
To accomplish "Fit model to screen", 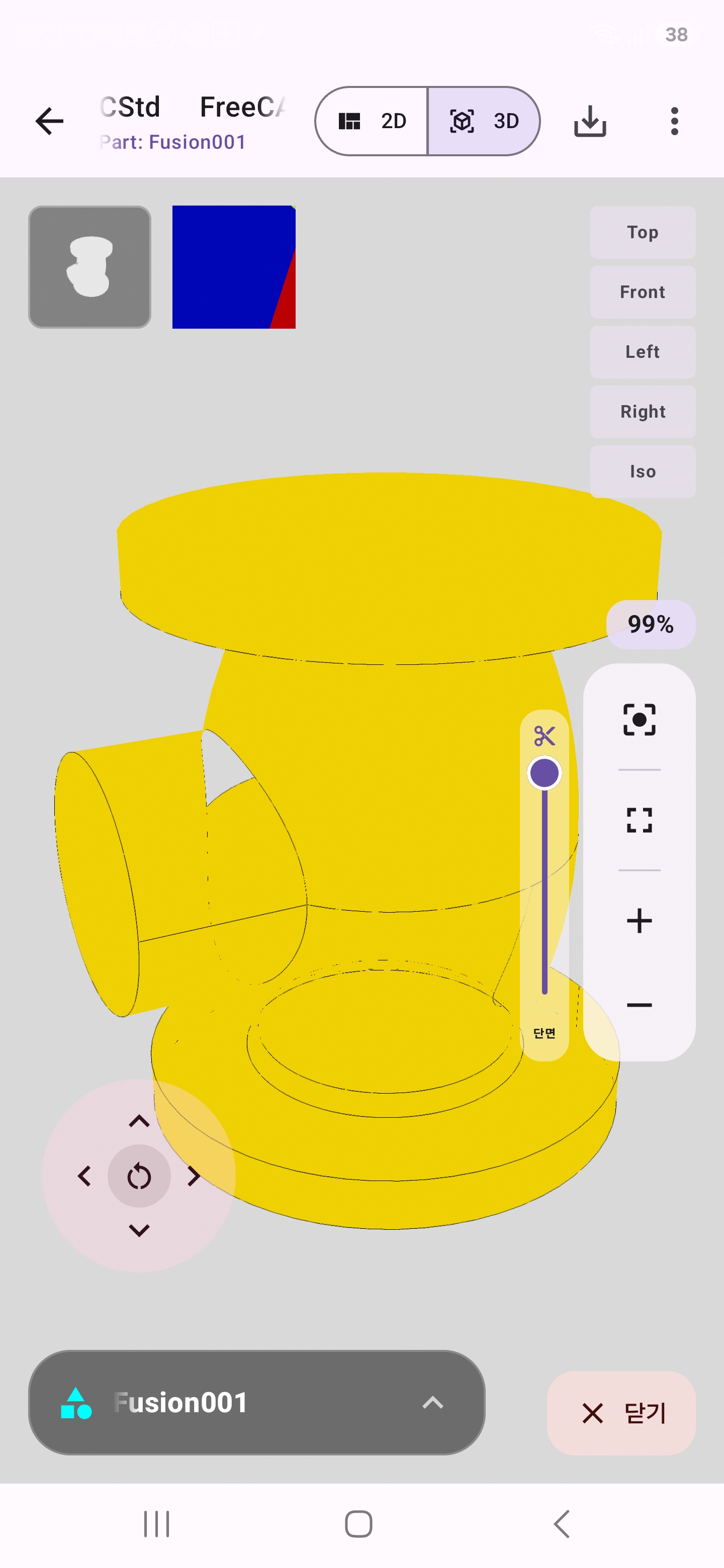I will pyautogui.click(x=640, y=820).
